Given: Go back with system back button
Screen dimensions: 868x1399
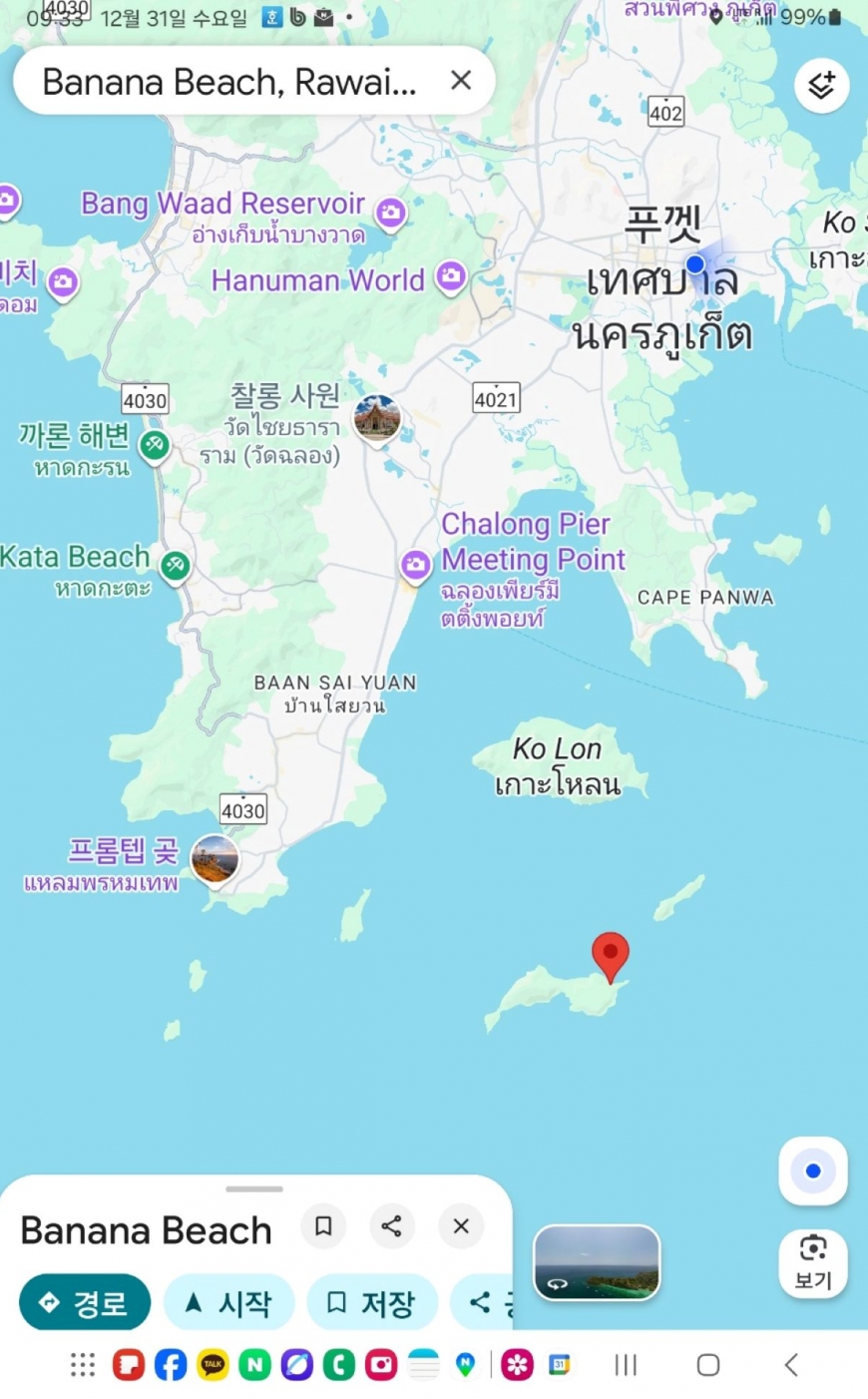Looking at the screenshot, I should (791, 1364).
